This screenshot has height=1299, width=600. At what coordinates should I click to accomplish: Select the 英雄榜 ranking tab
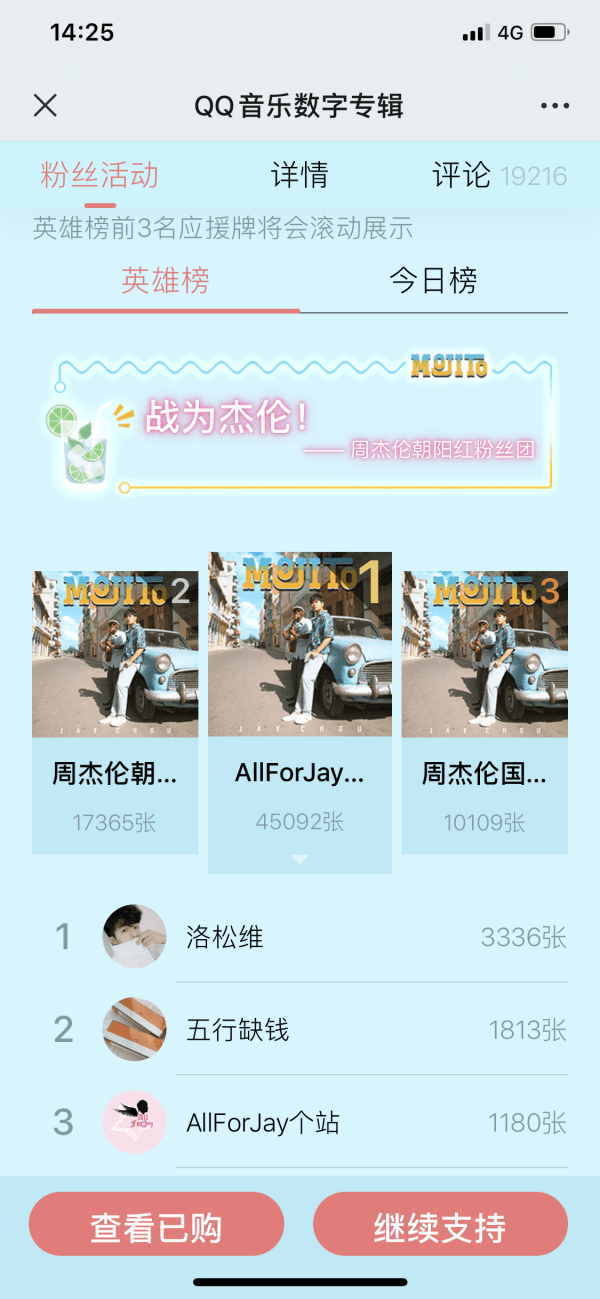165,281
